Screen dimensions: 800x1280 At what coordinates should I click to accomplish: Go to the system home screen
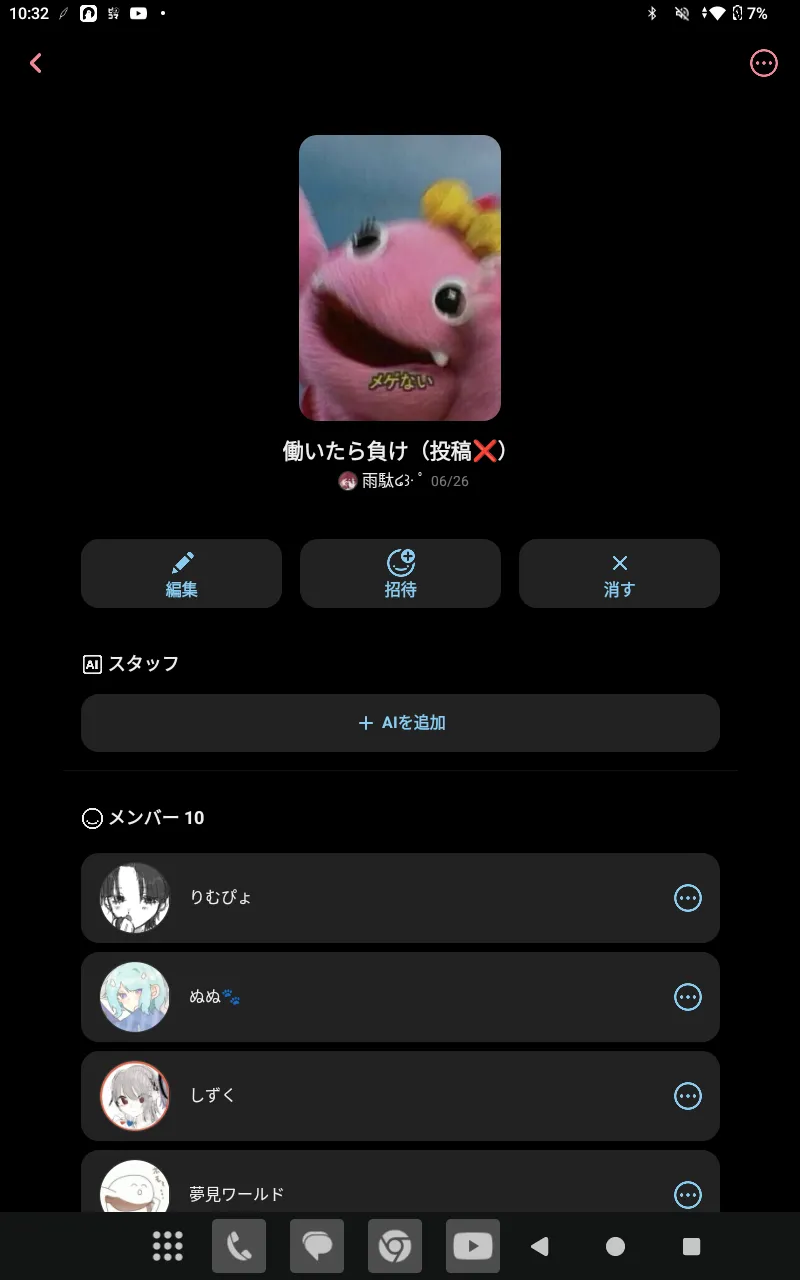(x=616, y=1246)
